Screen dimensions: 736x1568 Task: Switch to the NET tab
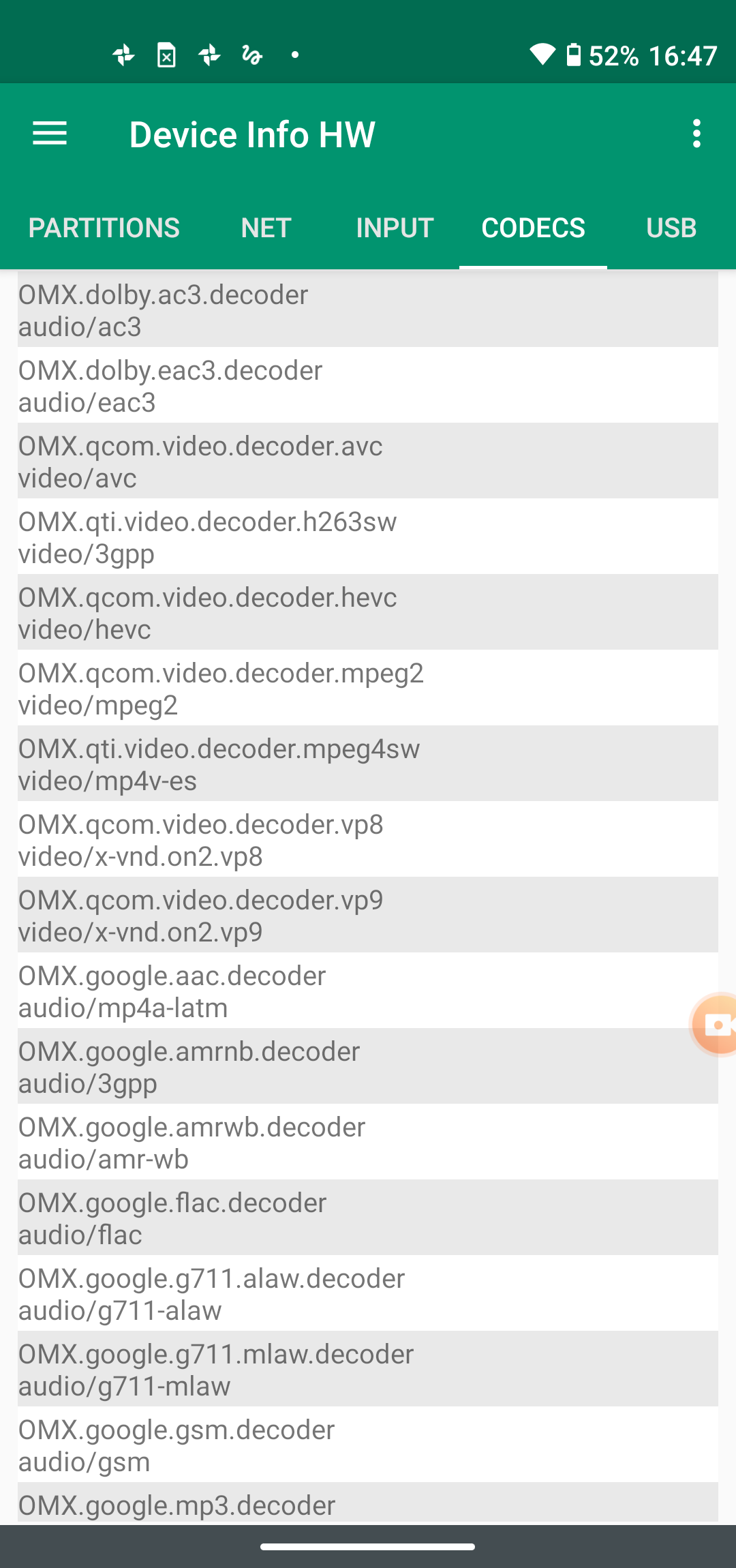(266, 228)
